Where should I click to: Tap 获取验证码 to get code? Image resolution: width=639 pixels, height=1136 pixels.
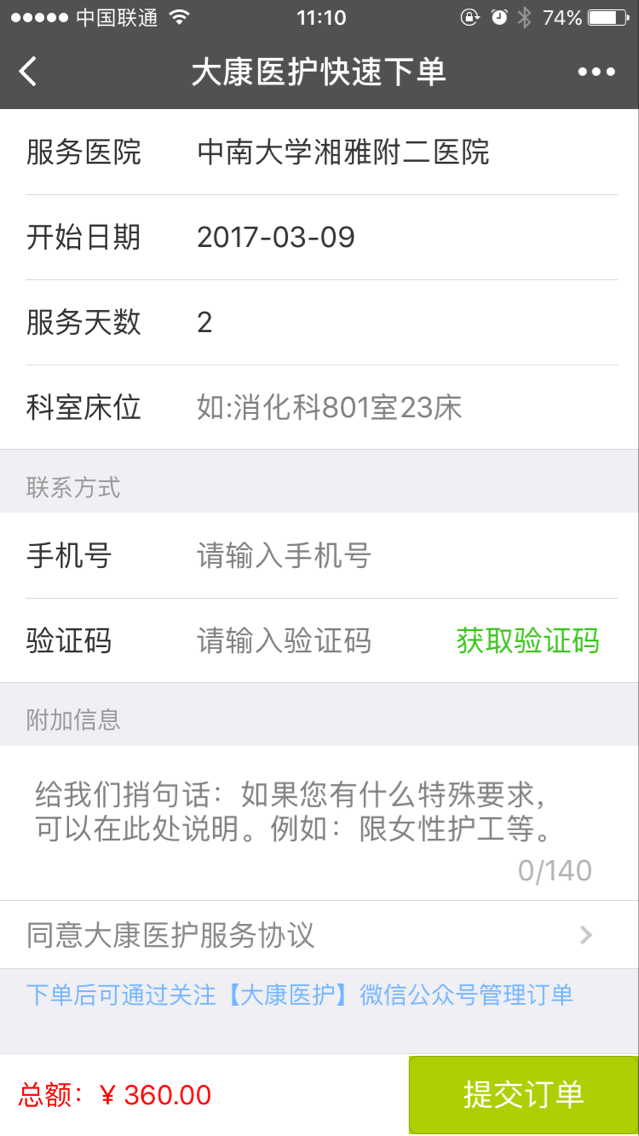click(x=528, y=641)
